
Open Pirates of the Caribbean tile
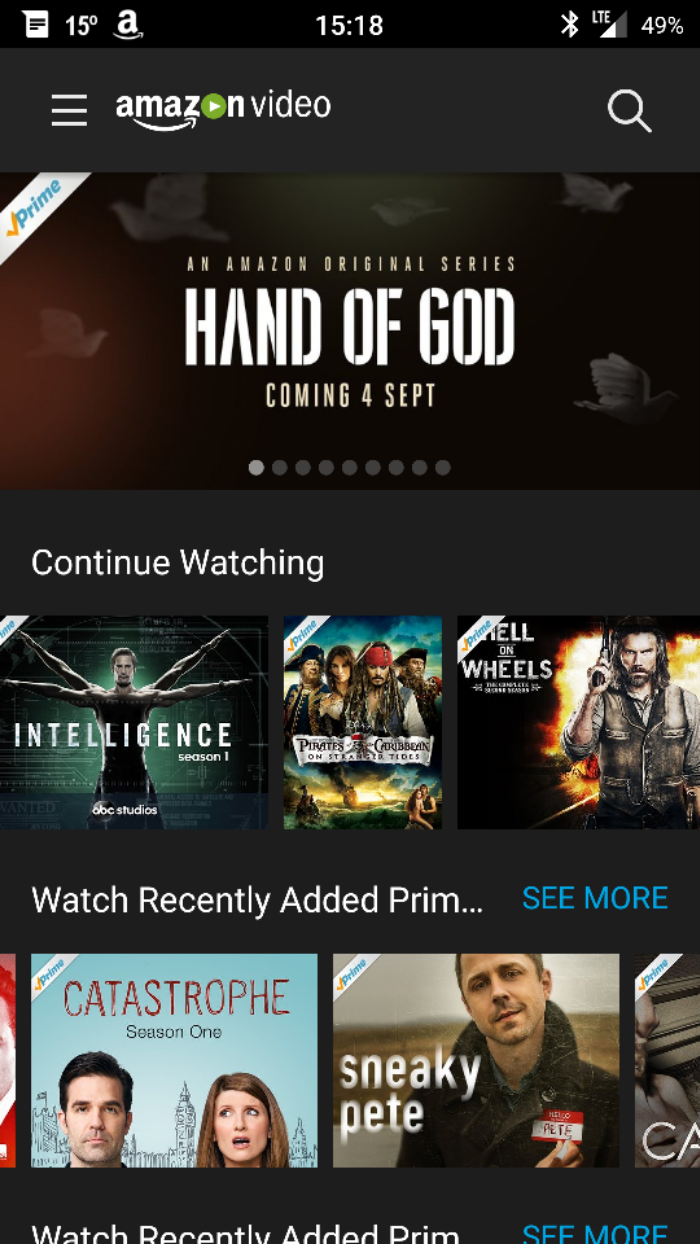[363, 722]
